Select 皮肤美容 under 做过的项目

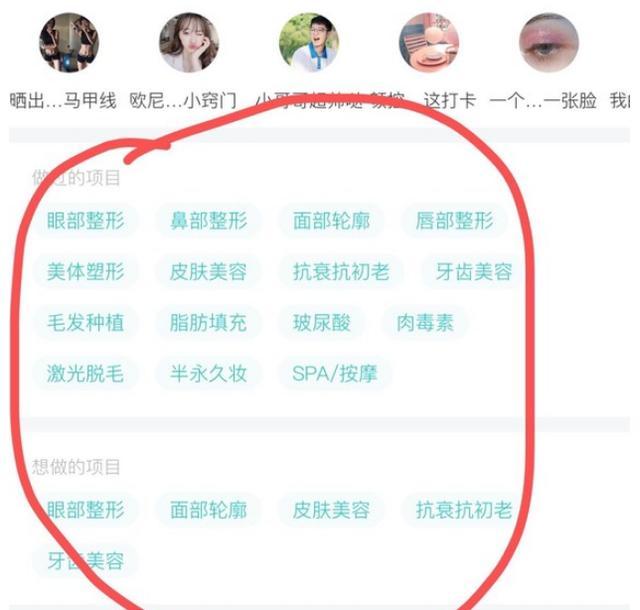click(208, 271)
